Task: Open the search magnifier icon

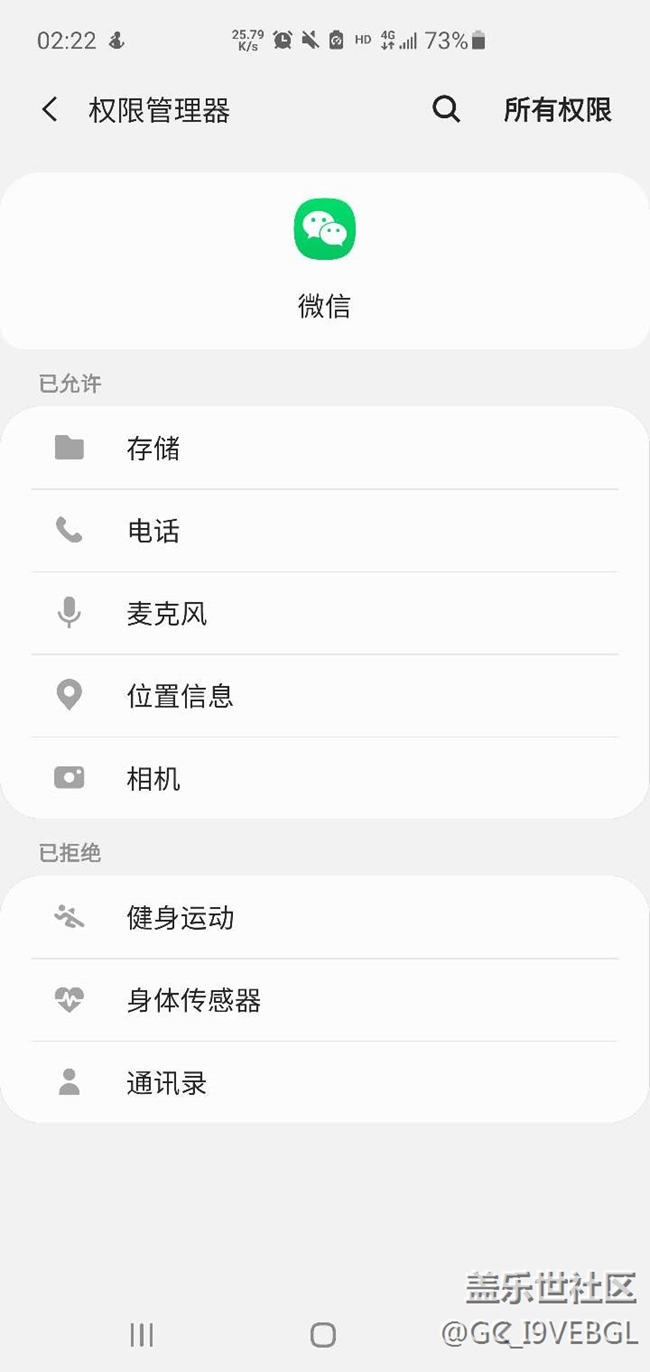Action: pyautogui.click(x=446, y=110)
